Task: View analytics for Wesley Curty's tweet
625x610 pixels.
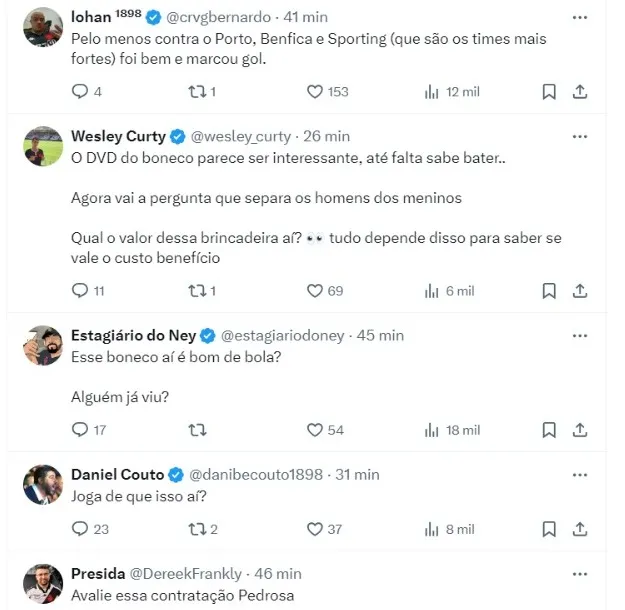Action: tap(432, 291)
